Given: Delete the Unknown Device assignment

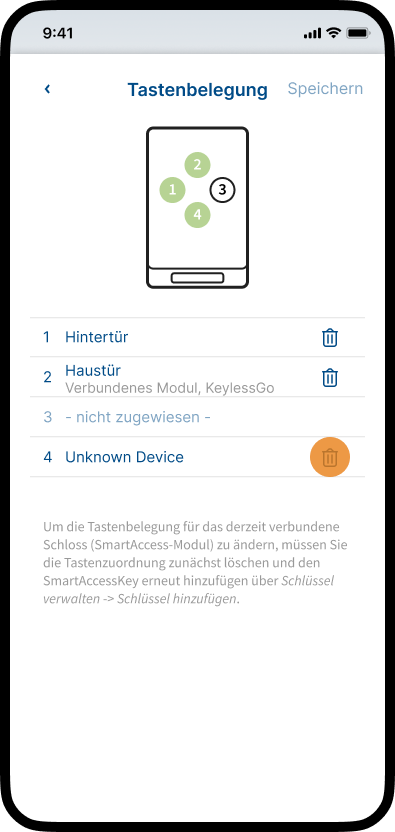Looking at the screenshot, I should tap(330, 457).
